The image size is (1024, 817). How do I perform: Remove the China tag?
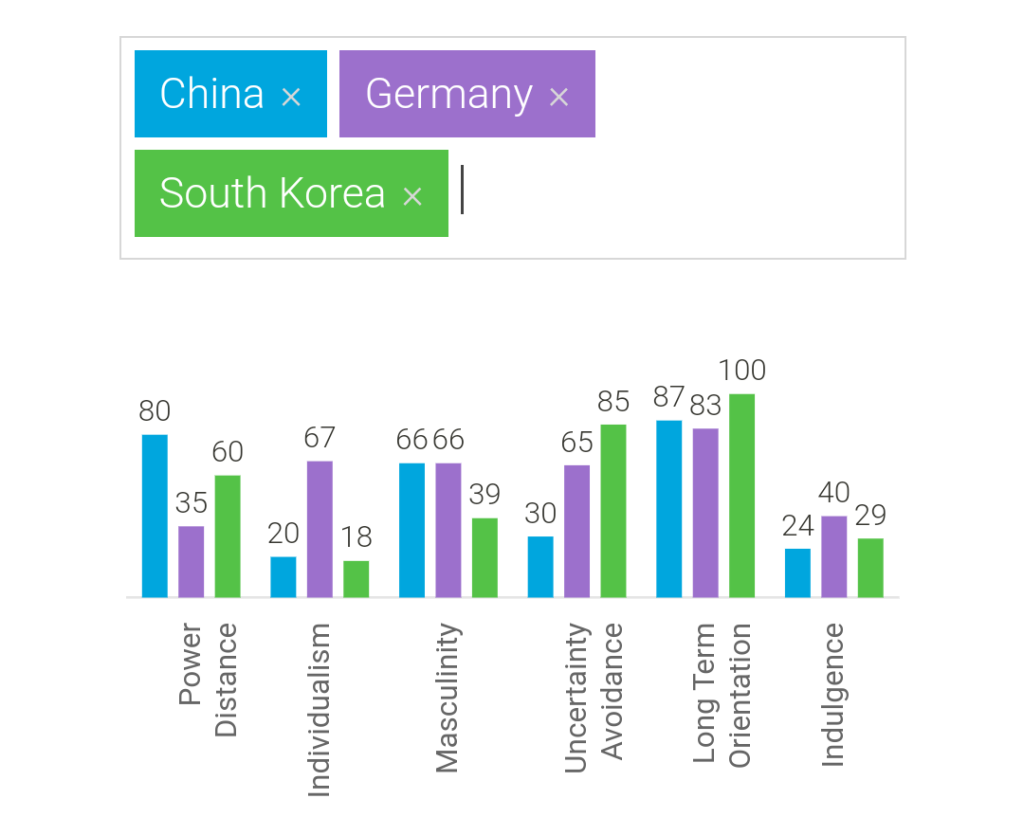coord(291,97)
